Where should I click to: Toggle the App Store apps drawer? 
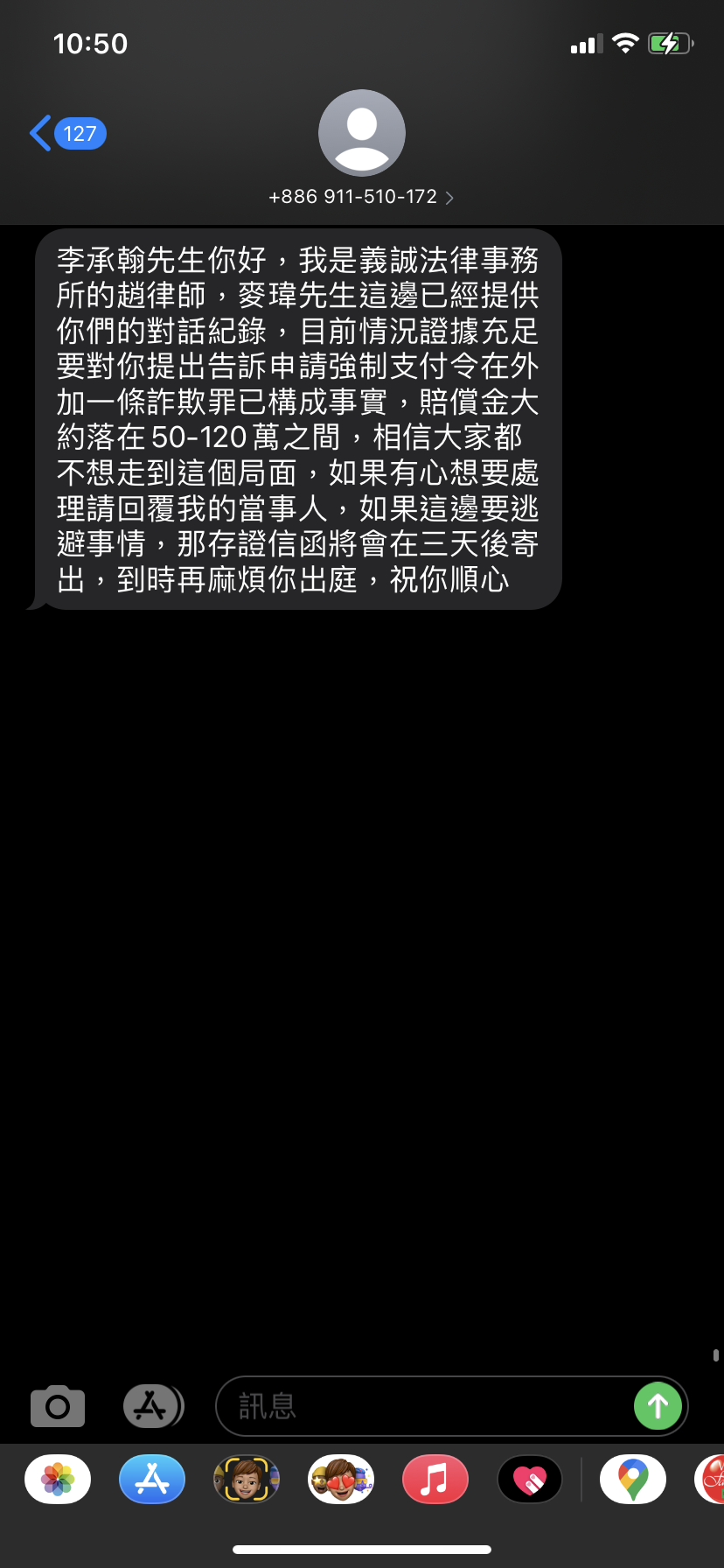pyautogui.click(x=152, y=1406)
